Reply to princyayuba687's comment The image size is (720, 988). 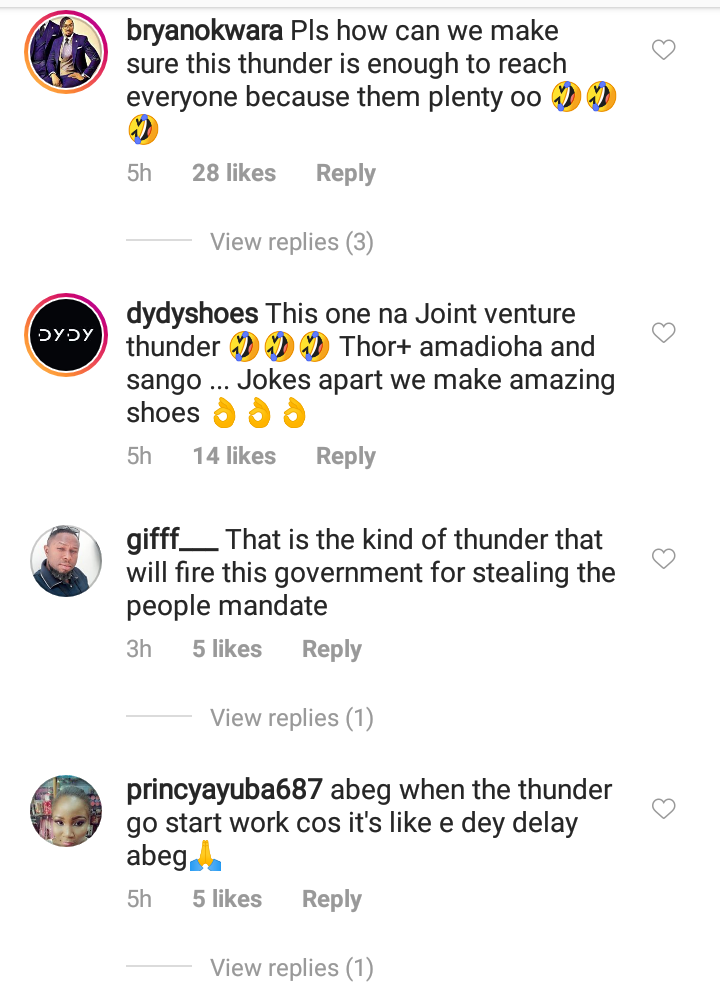tap(331, 899)
